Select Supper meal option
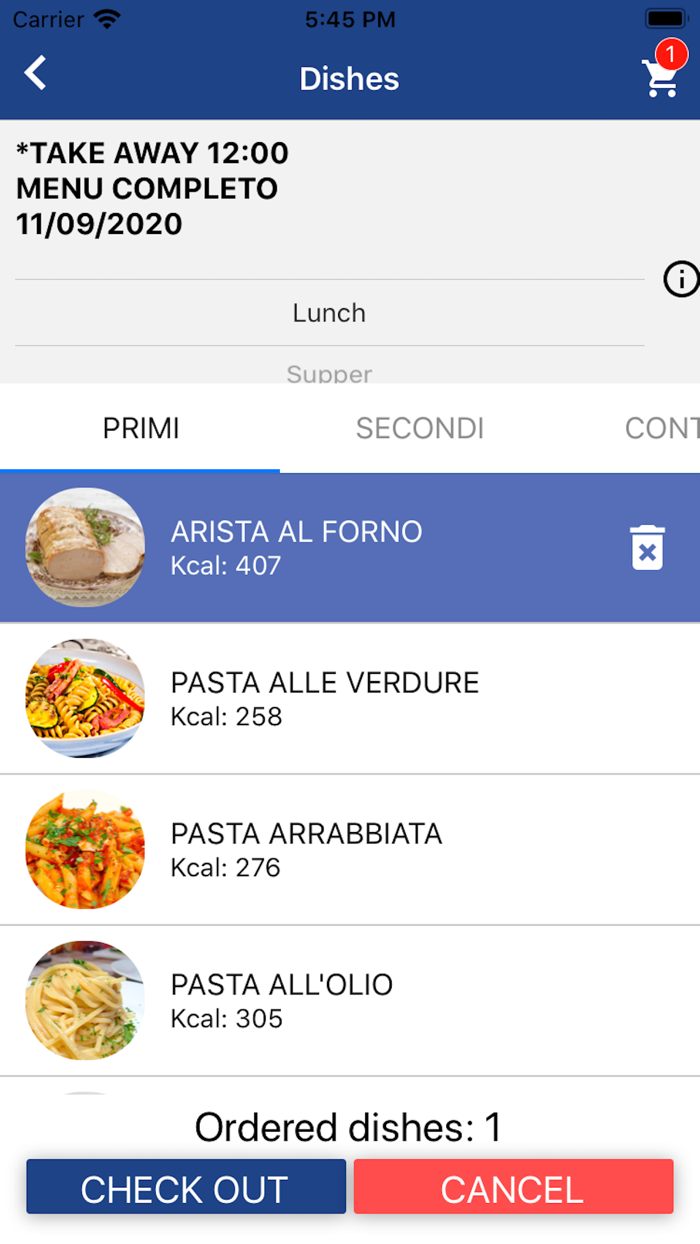700x1244 pixels. coord(329,374)
